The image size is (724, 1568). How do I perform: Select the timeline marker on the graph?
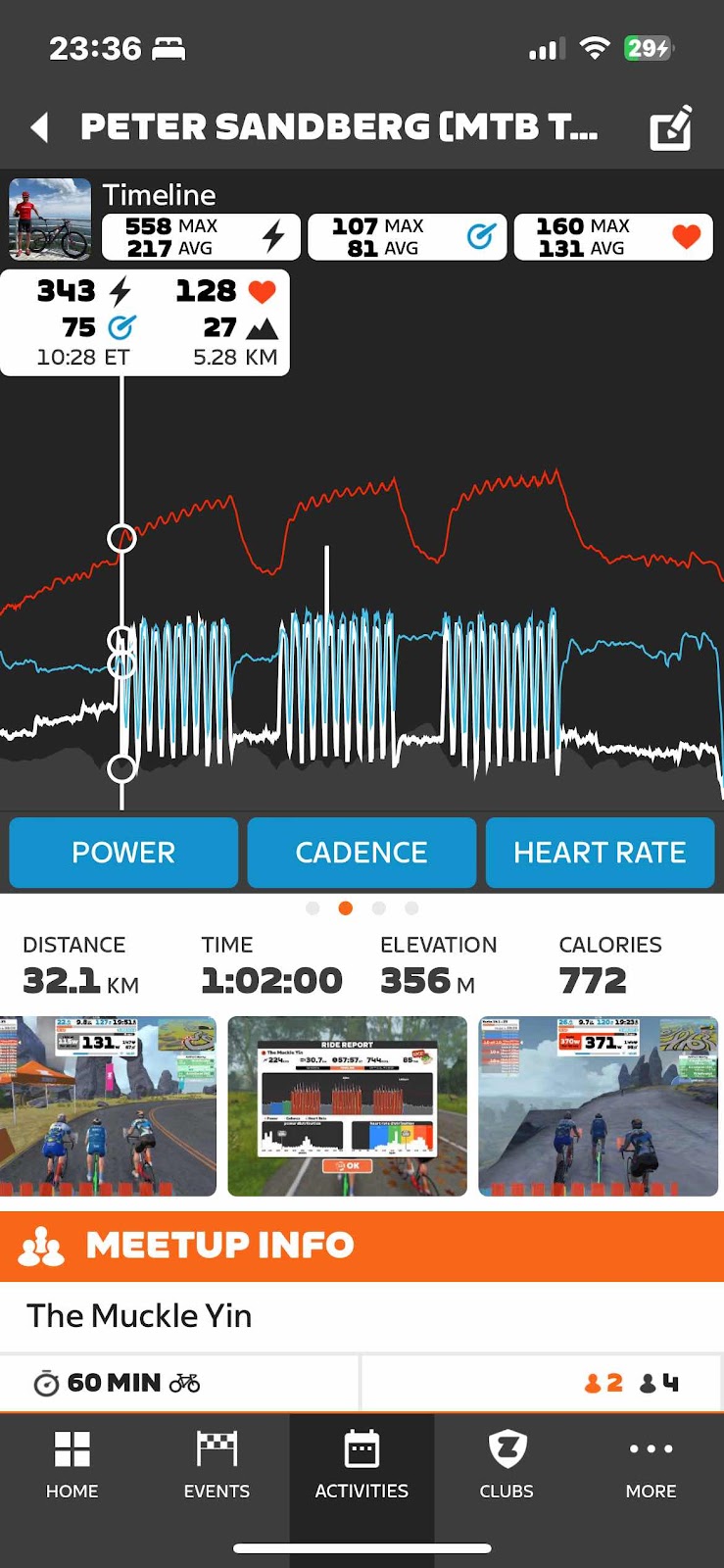tap(121, 538)
